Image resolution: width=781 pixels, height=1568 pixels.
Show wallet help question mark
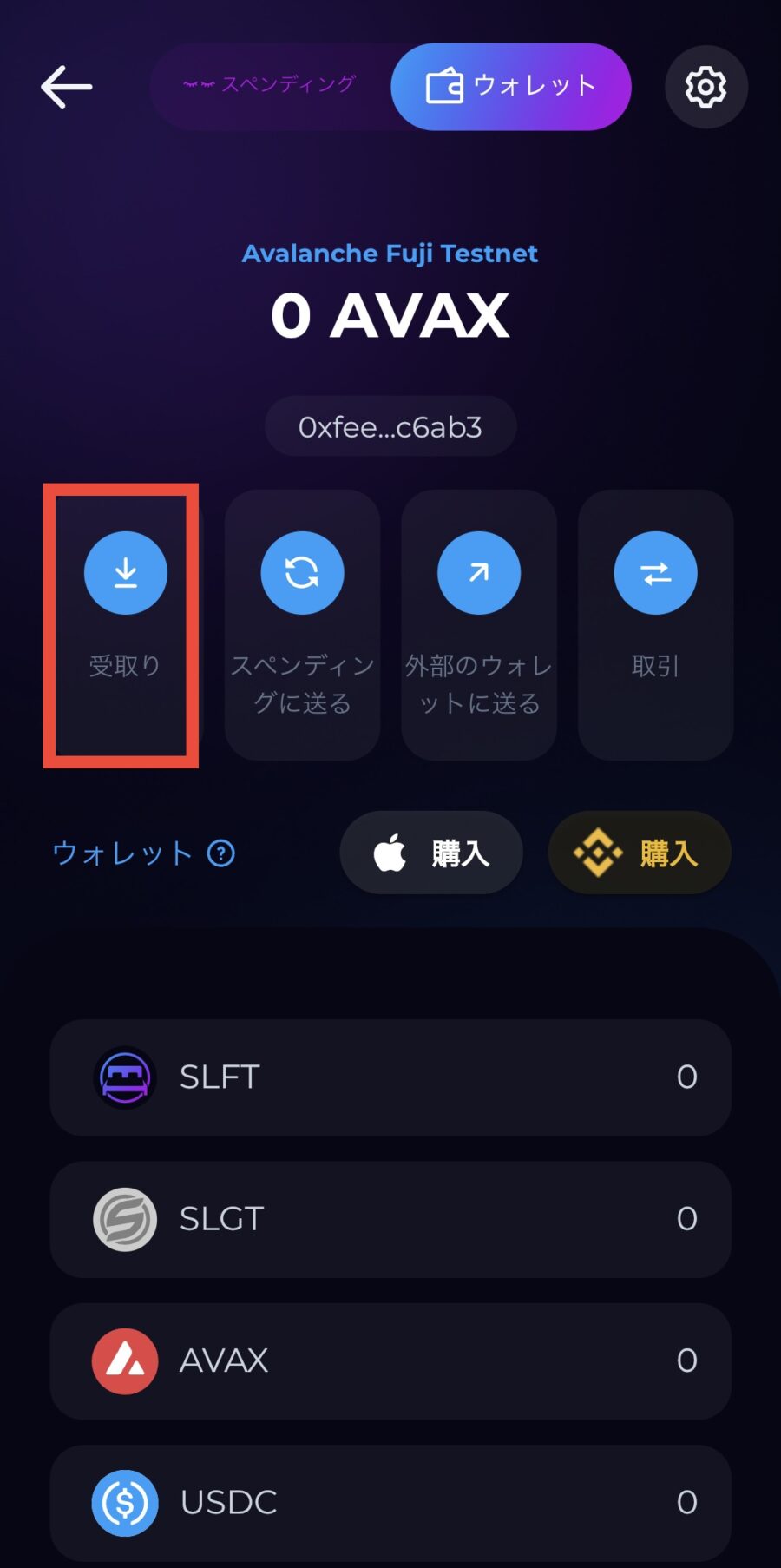(x=221, y=853)
